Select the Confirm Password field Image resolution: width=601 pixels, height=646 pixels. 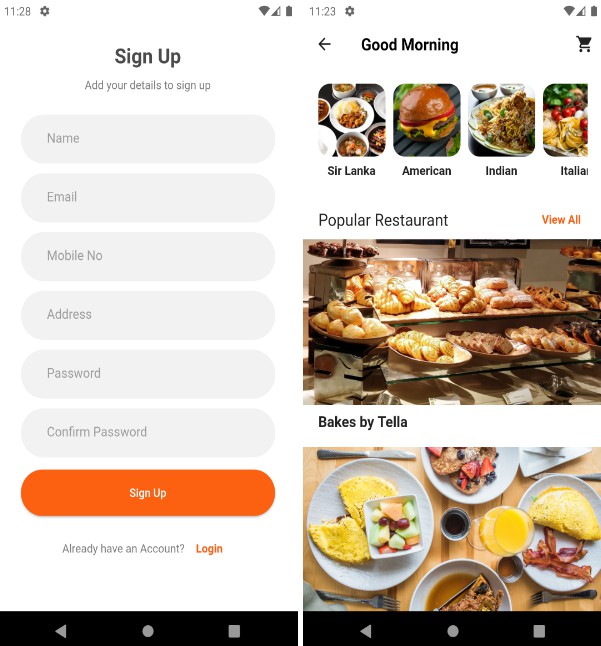148,432
